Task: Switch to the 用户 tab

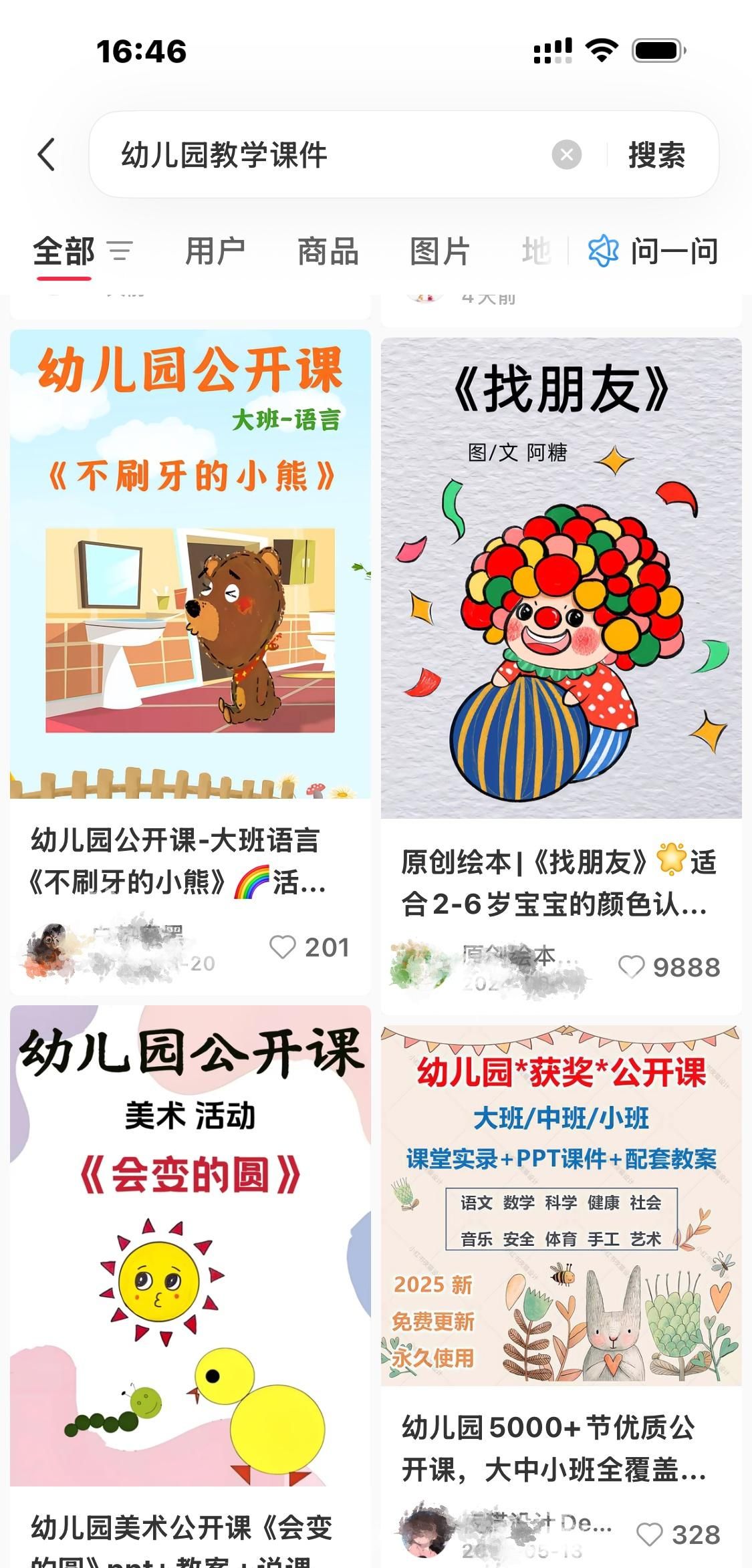Action: click(x=215, y=252)
